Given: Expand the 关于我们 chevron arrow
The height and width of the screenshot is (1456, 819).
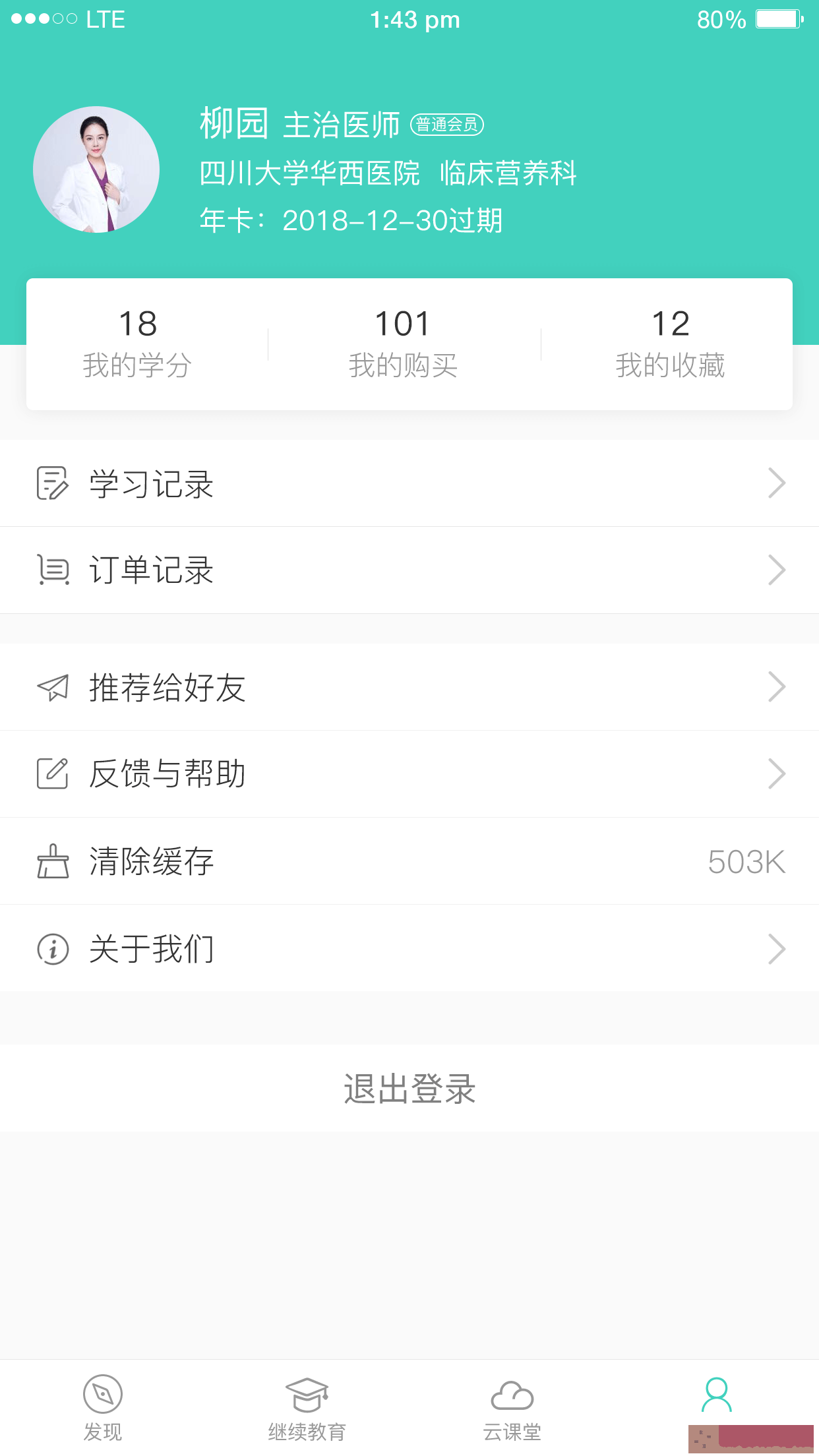Looking at the screenshot, I should (777, 948).
